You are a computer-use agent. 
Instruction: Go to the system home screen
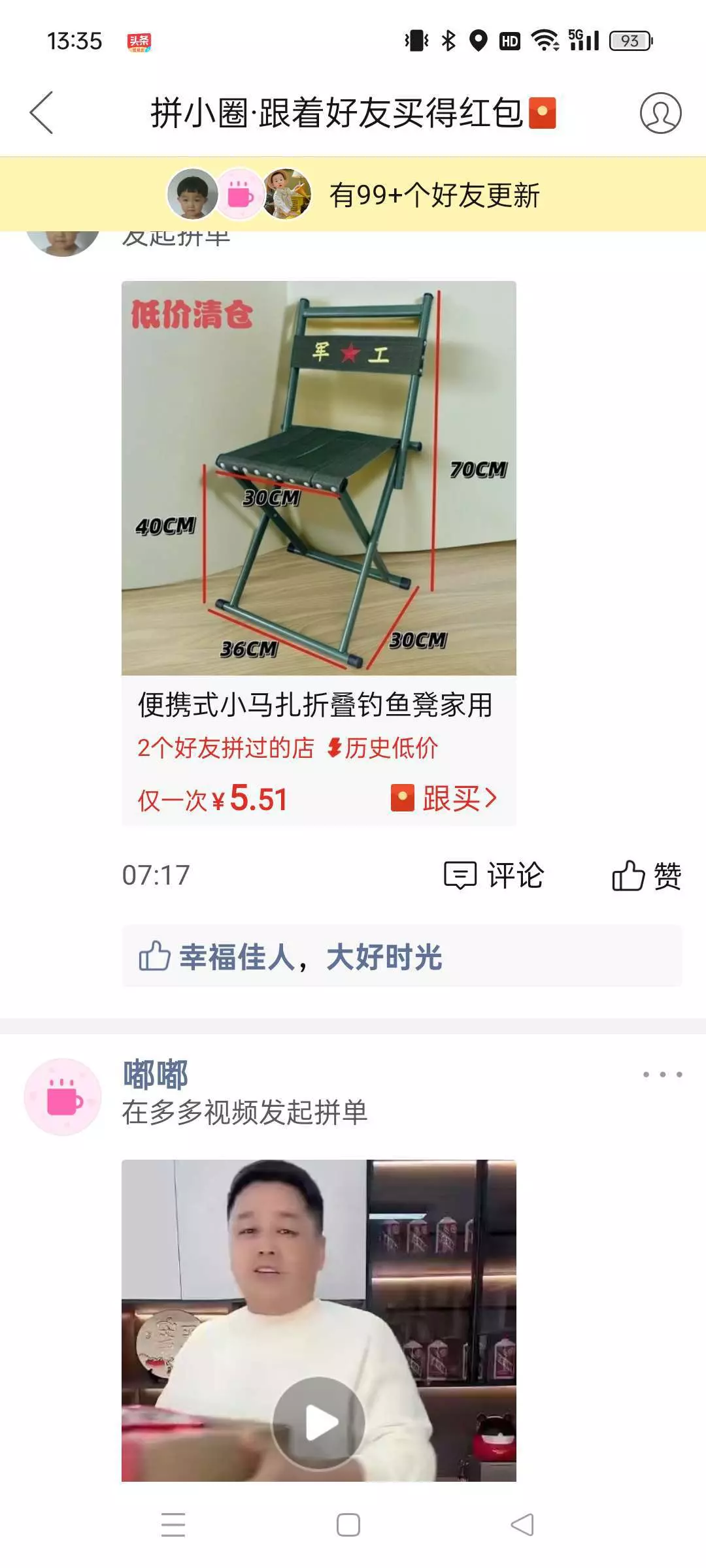coord(348,1525)
